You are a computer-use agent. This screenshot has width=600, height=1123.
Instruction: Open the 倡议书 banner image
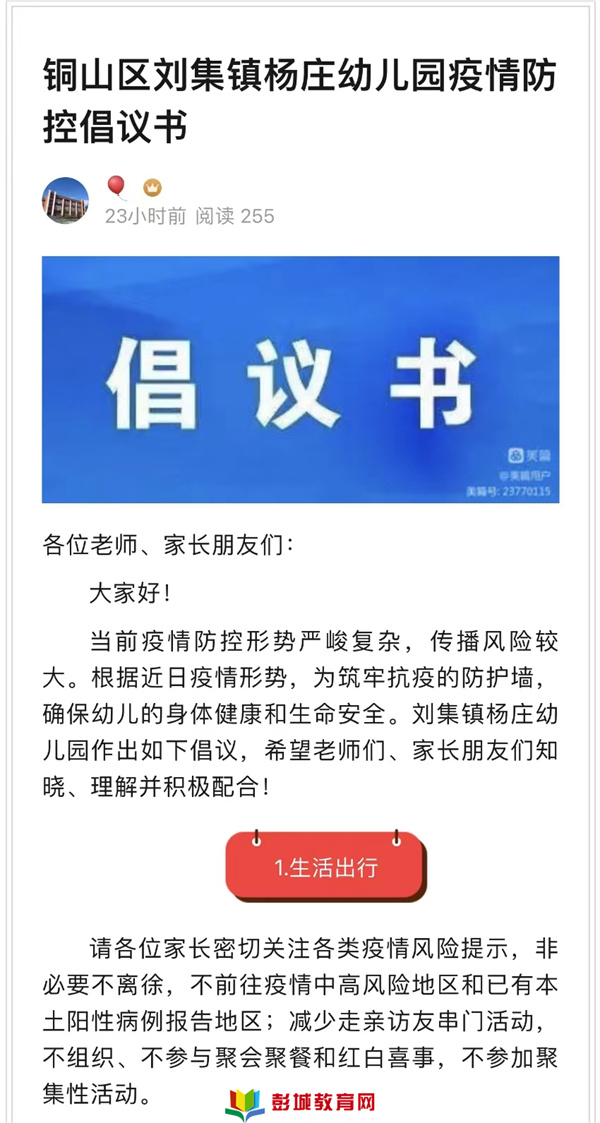pyautogui.click(x=300, y=379)
